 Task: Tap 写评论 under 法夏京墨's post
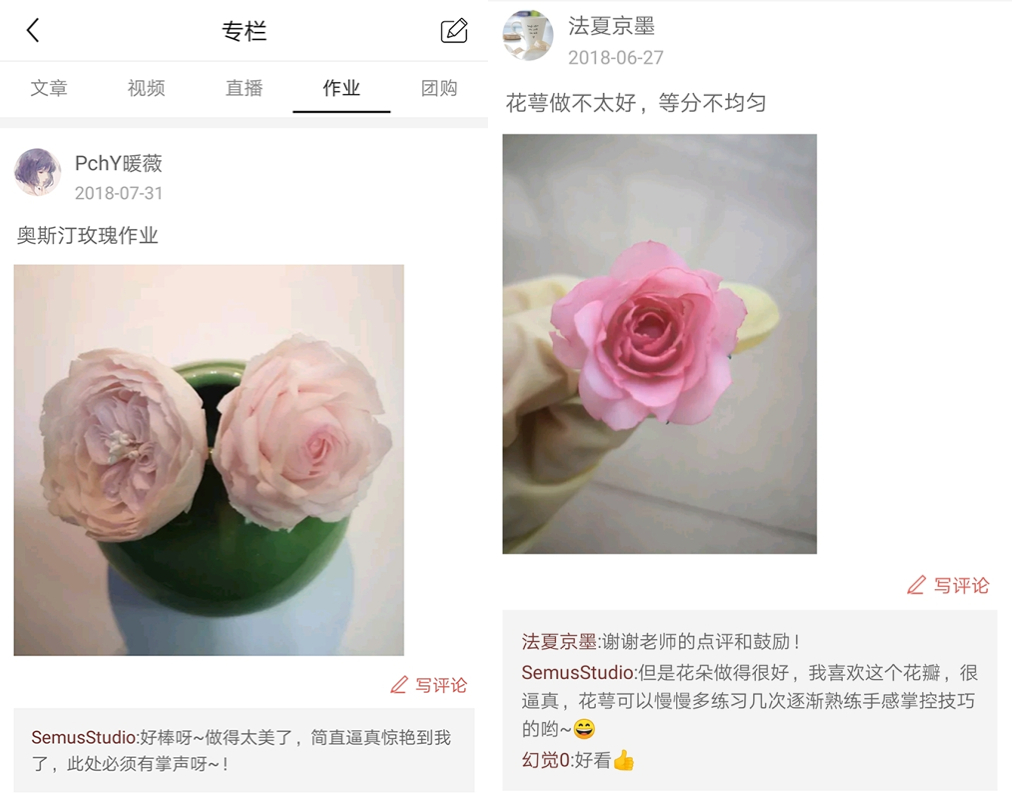(x=948, y=585)
